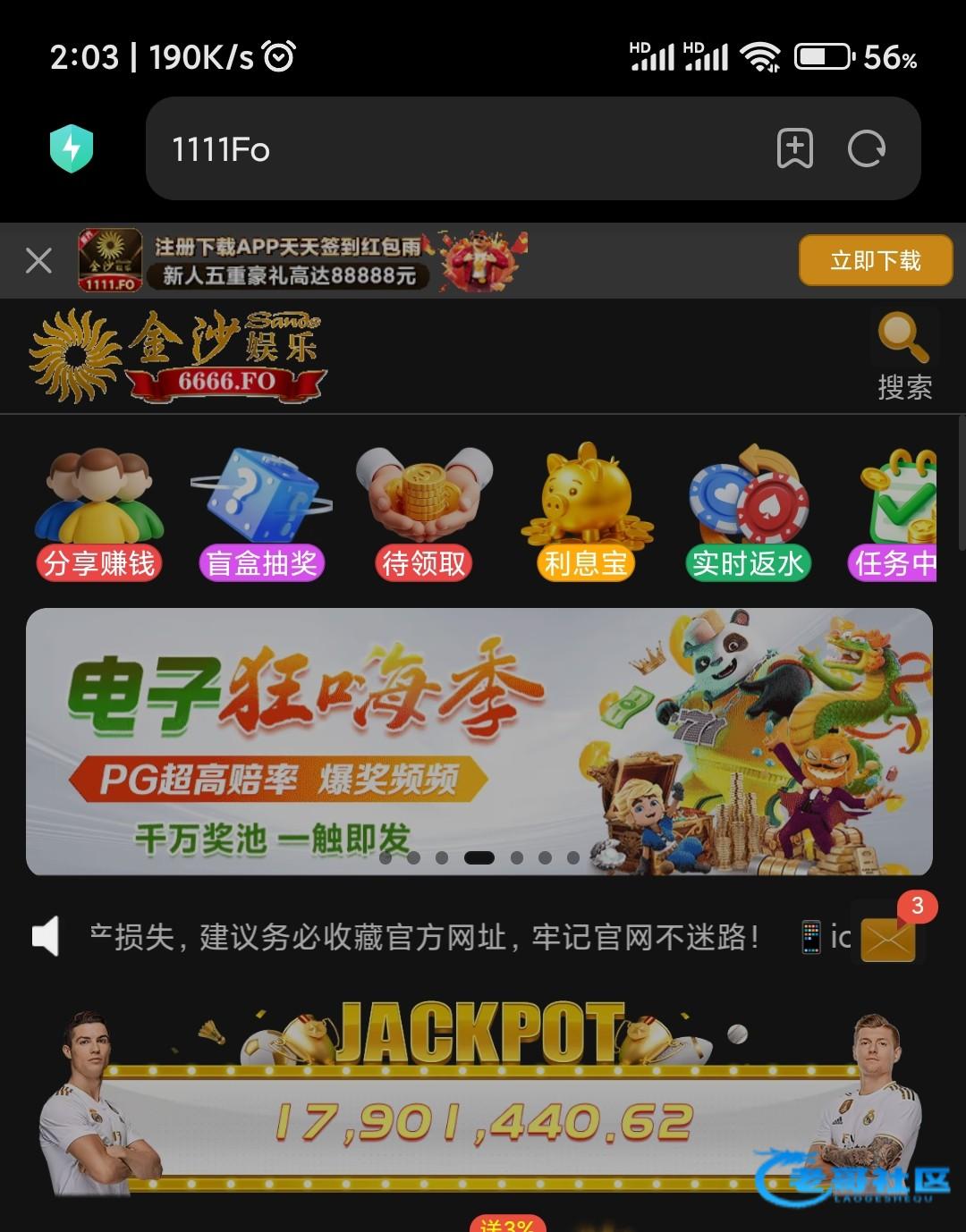Image resolution: width=966 pixels, height=1232 pixels.
Task: Bookmark this page in the browser
Action: 794,148
